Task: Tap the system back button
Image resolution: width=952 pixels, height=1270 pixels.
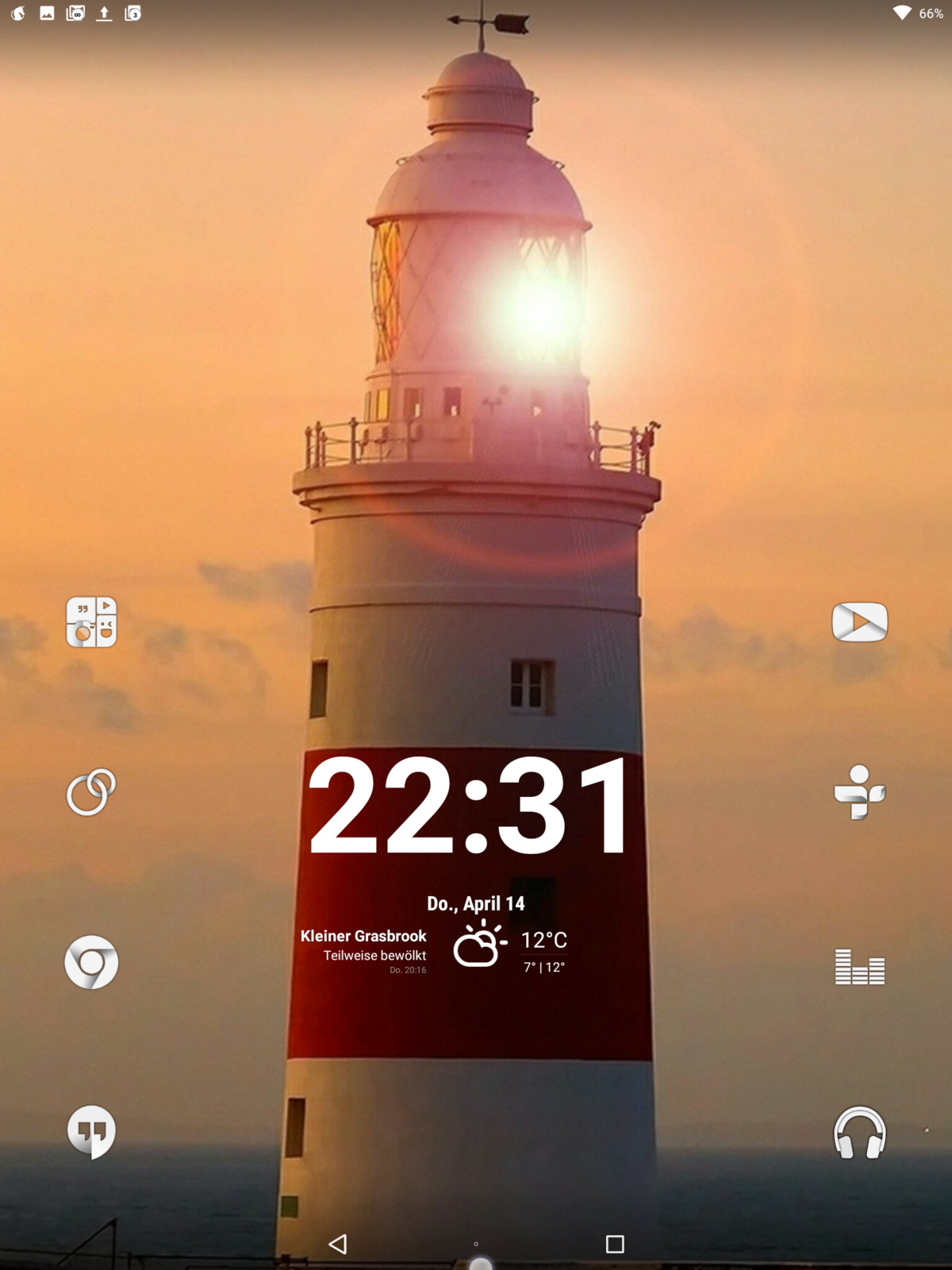Action: pos(338,1244)
